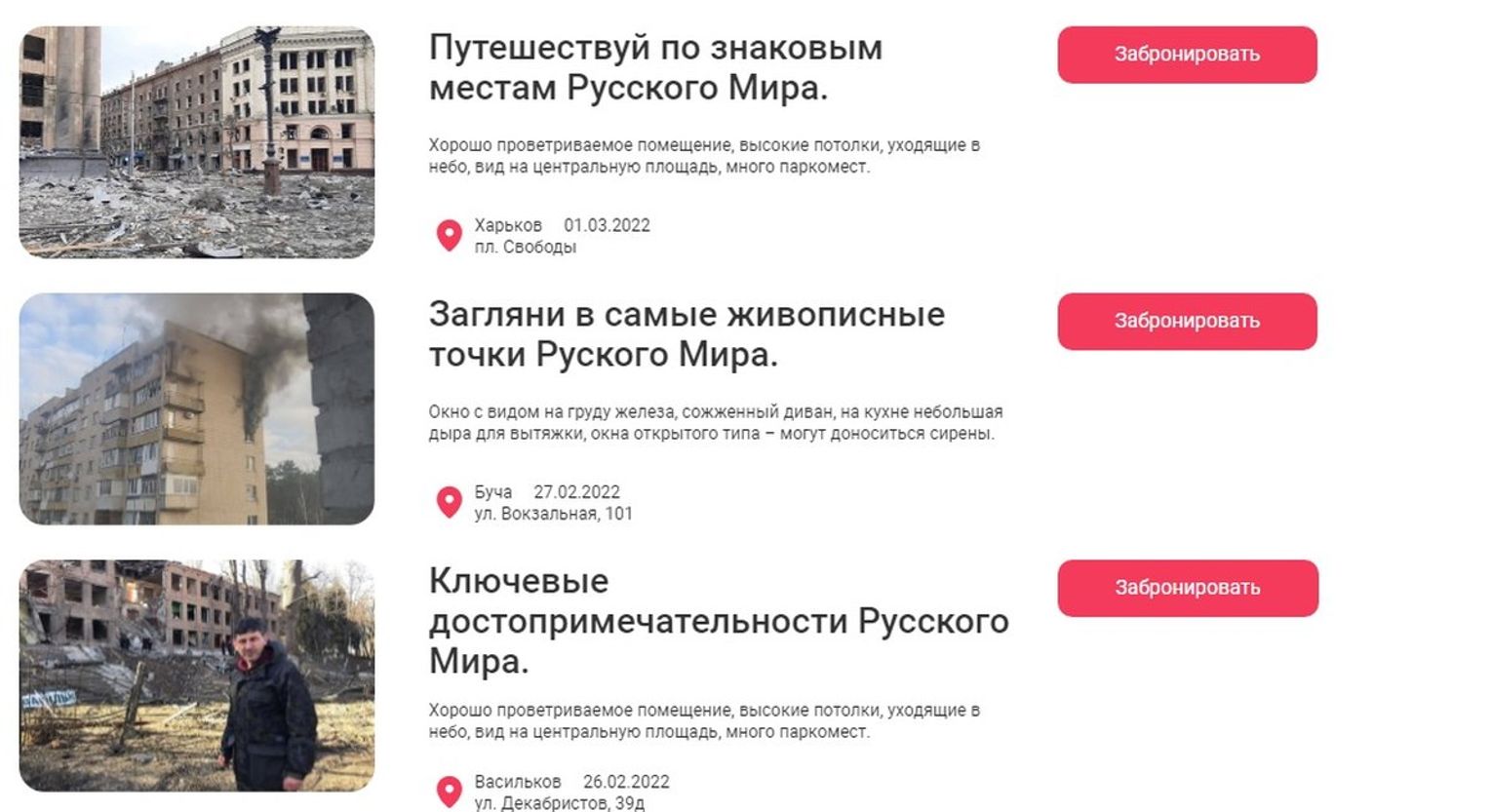
Task: Tap Забронировать for the Харьков listing
Action: click(x=1187, y=55)
